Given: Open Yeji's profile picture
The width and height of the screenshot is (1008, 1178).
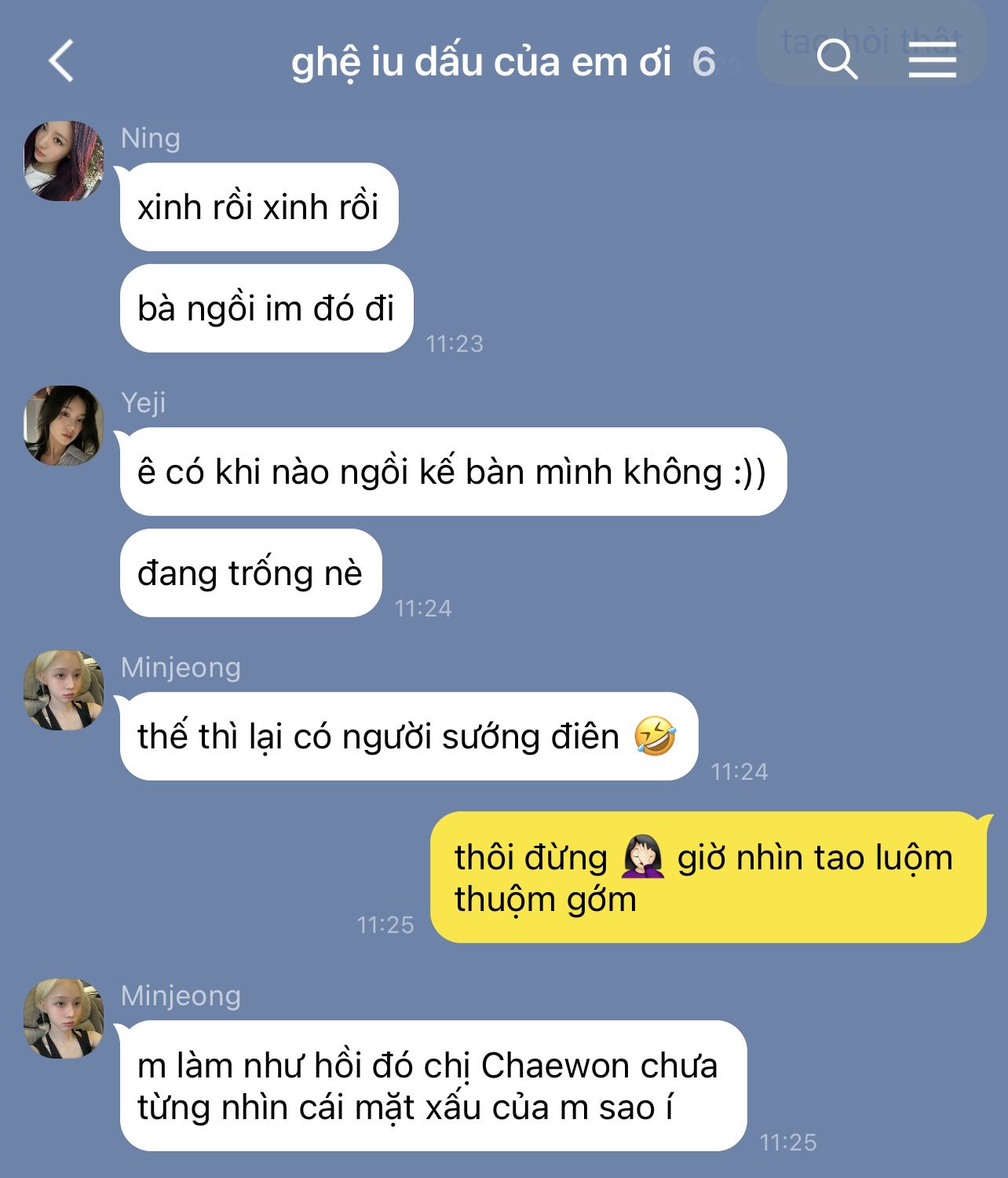Looking at the screenshot, I should click(64, 426).
